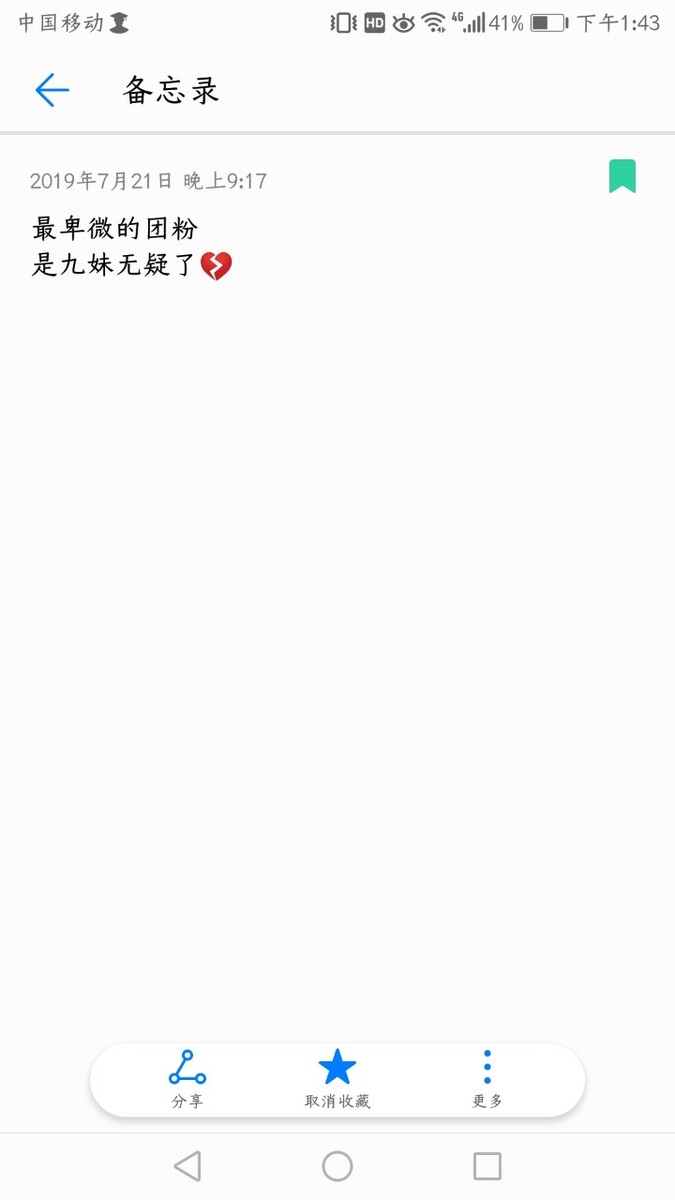
Task: Unfavorite the note with 取消收藏
Action: (x=337, y=1078)
